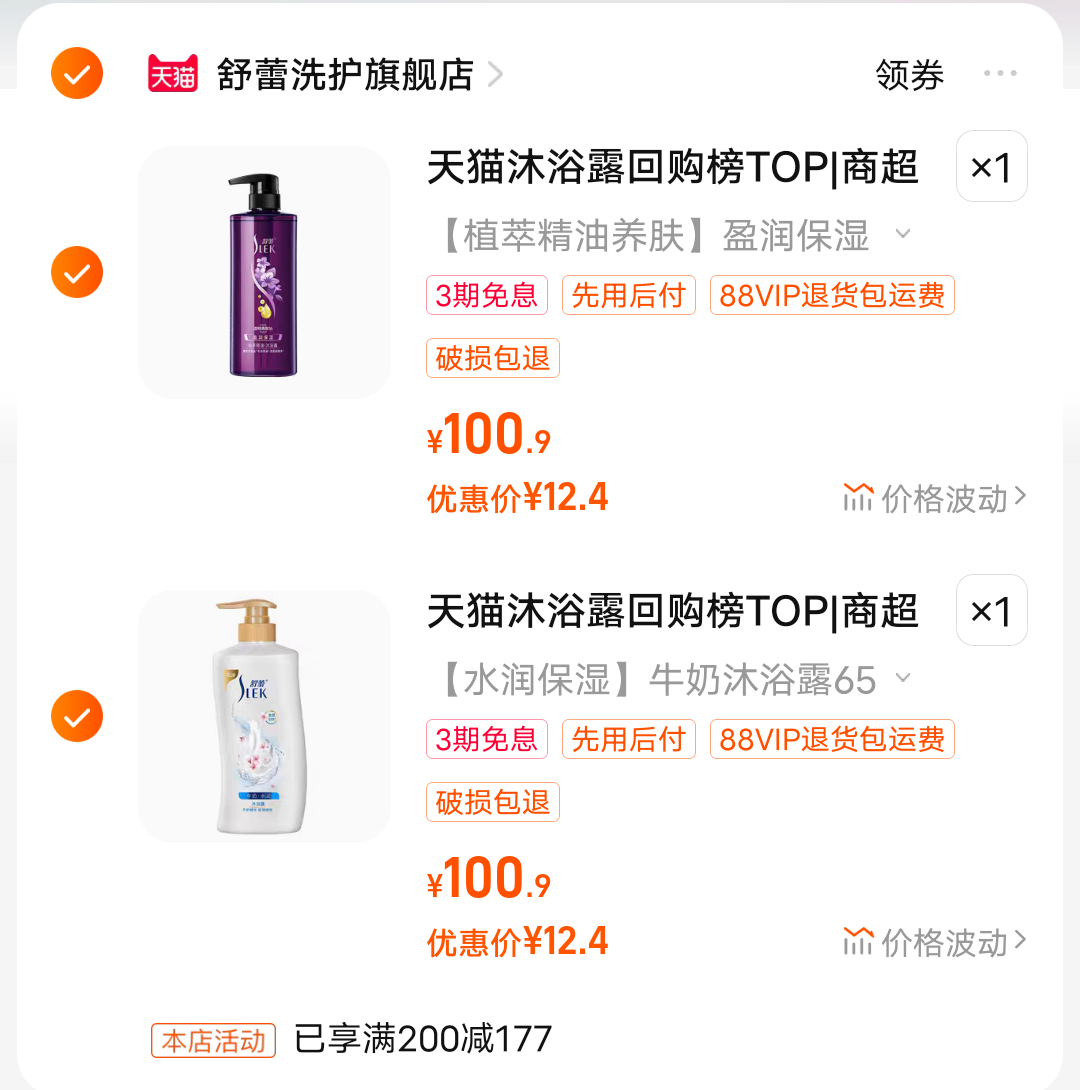
Task: Click the three-dot more options icon
Action: tap(1000, 72)
